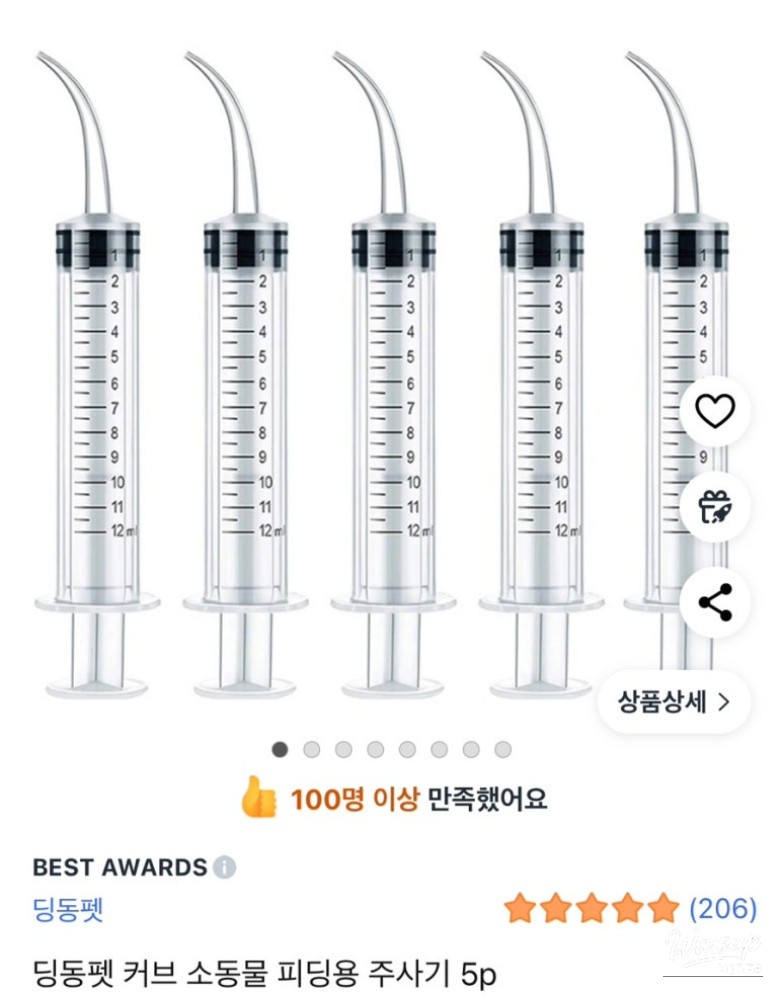Open 상품상세 product details
783x997 pixels.
click(x=673, y=701)
